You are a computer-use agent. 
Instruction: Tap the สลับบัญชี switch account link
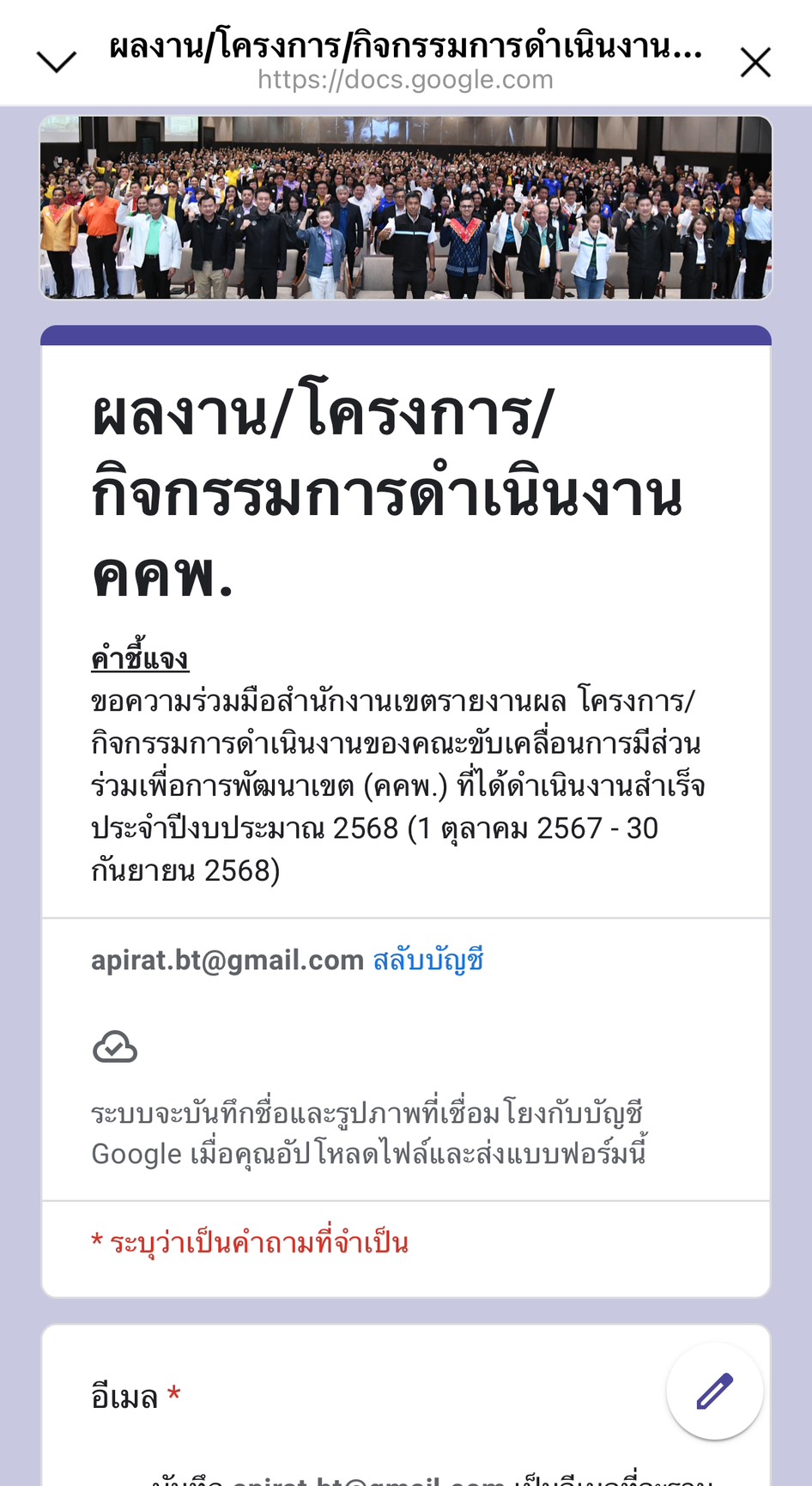coord(427,960)
